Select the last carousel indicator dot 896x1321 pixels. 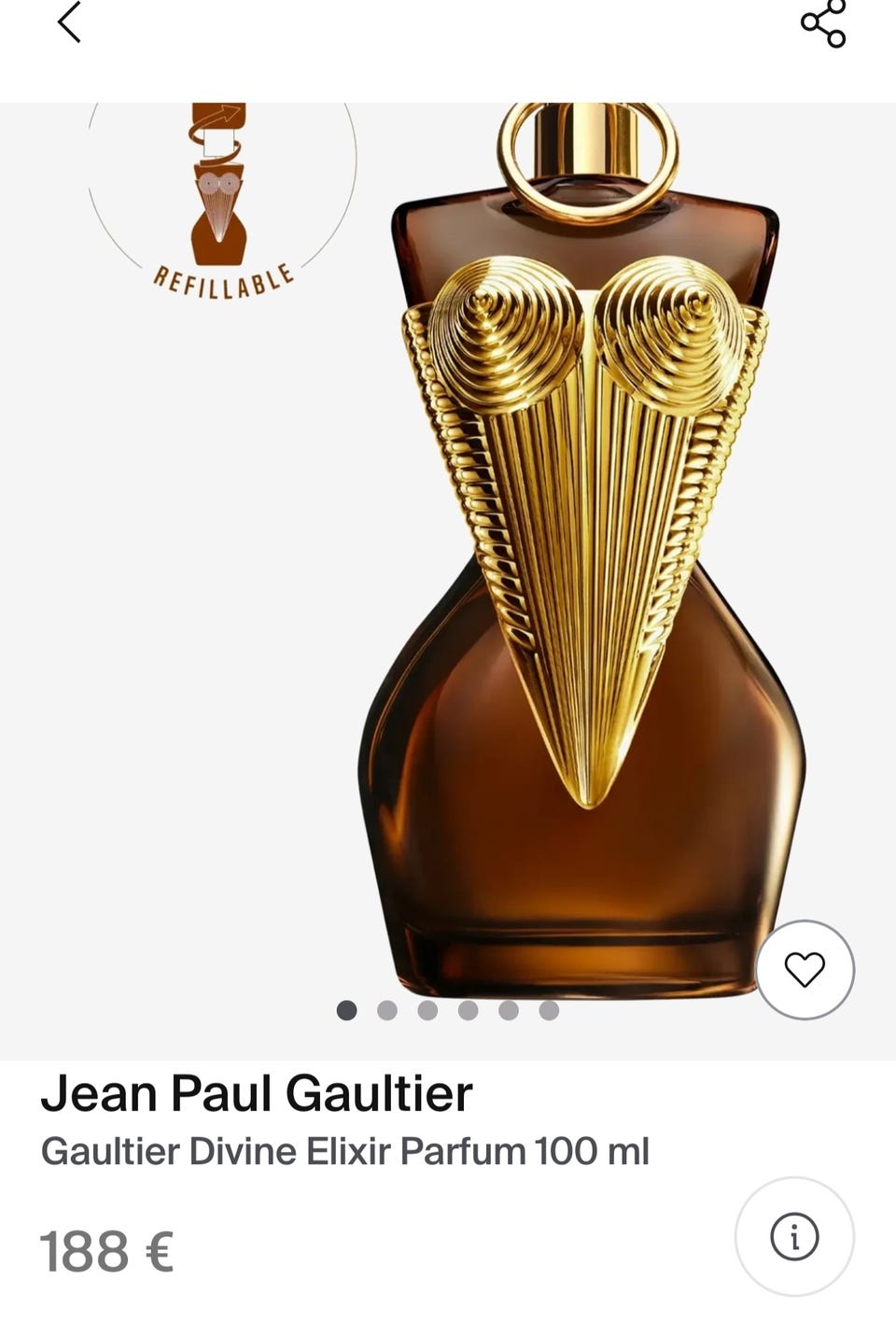(x=548, y=1008)
